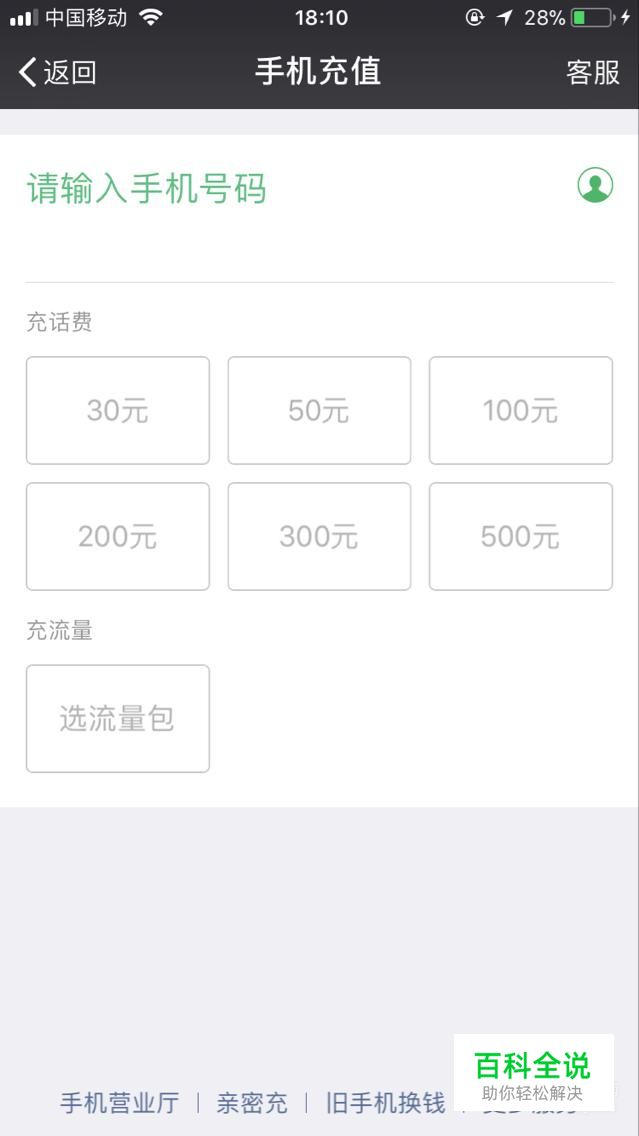Choose the 300元 recharge amount

320,536
